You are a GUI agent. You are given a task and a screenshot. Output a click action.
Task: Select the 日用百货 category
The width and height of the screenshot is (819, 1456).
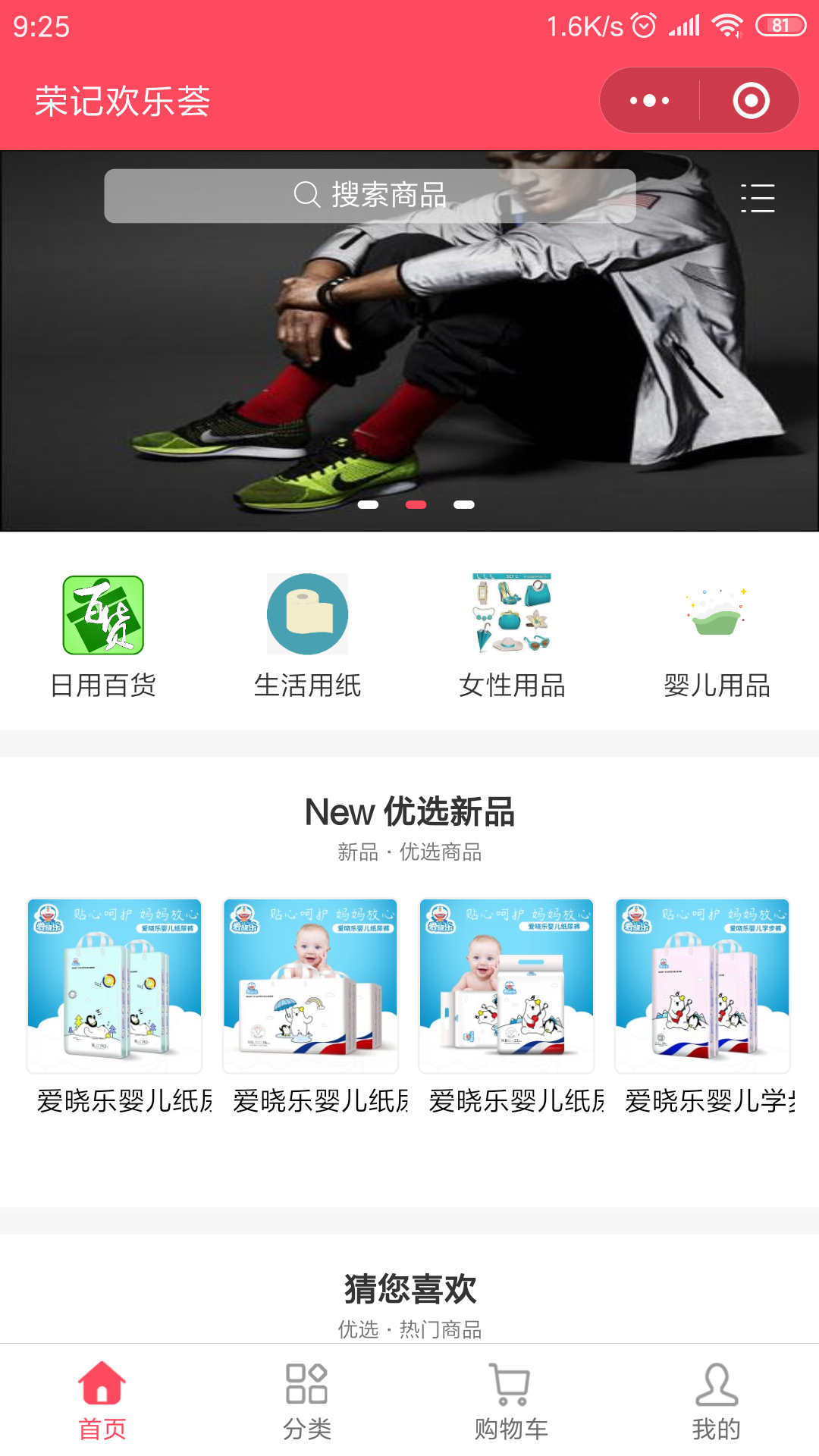tap(103, 635)
